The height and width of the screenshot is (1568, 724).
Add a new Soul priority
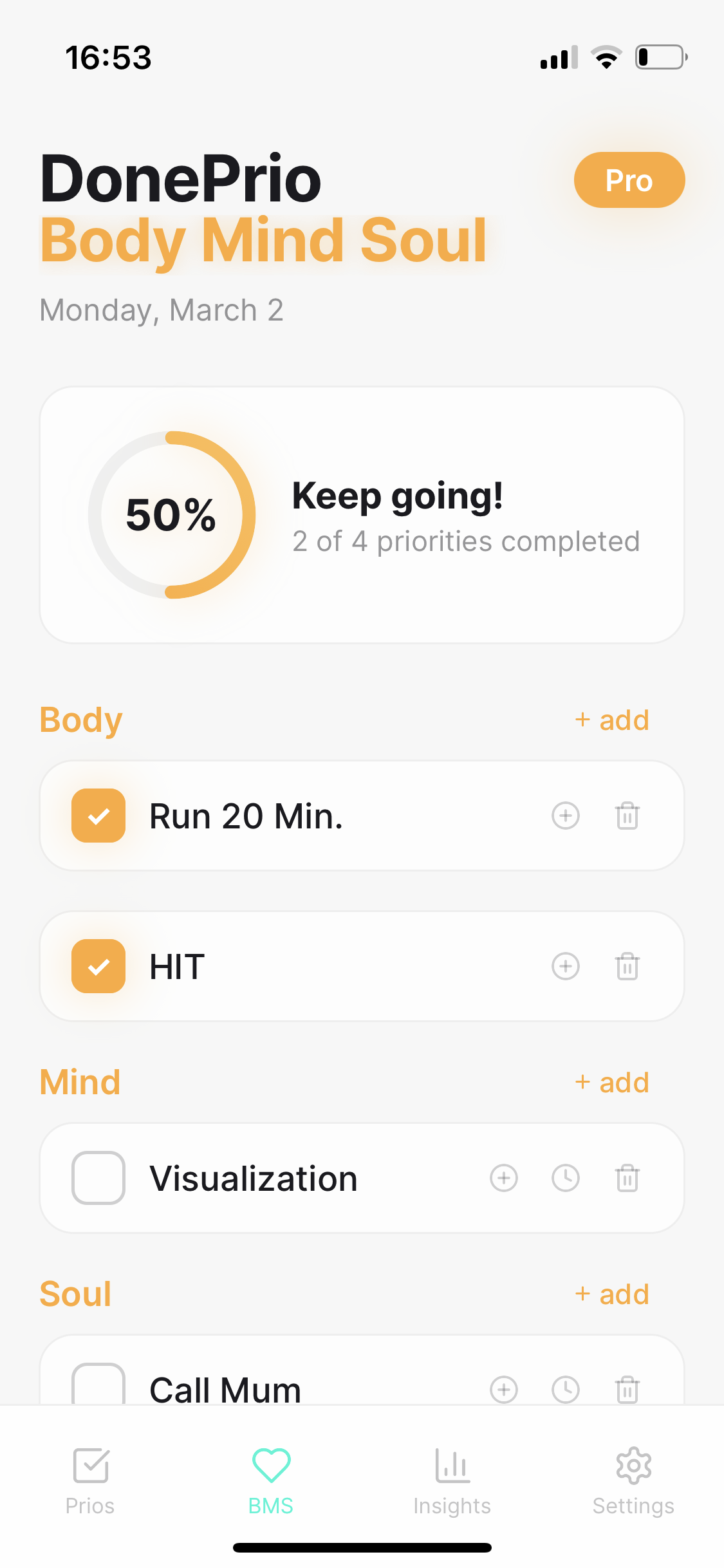coord(611,1294)
